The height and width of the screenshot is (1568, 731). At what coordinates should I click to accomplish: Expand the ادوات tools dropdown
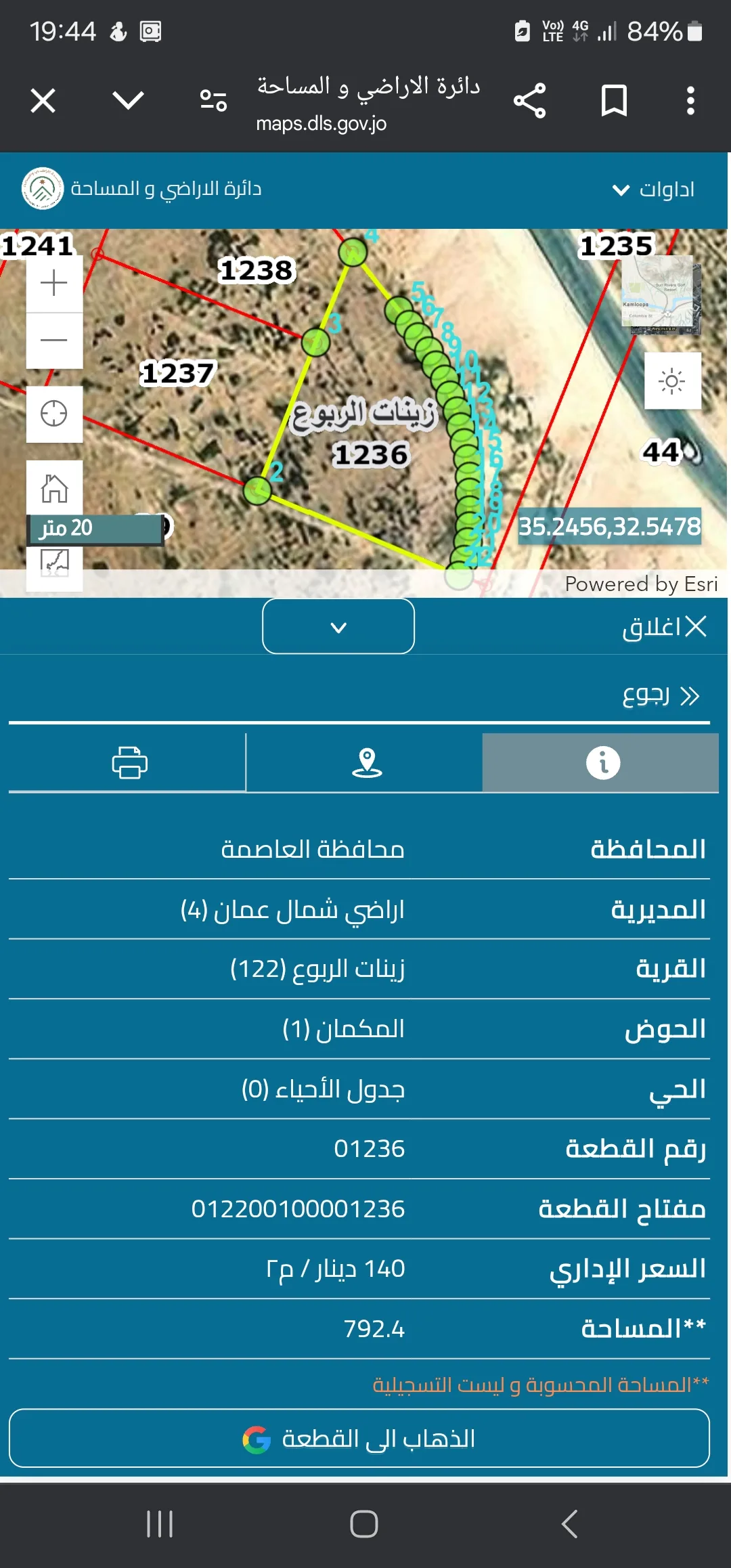tap(653, 190)
